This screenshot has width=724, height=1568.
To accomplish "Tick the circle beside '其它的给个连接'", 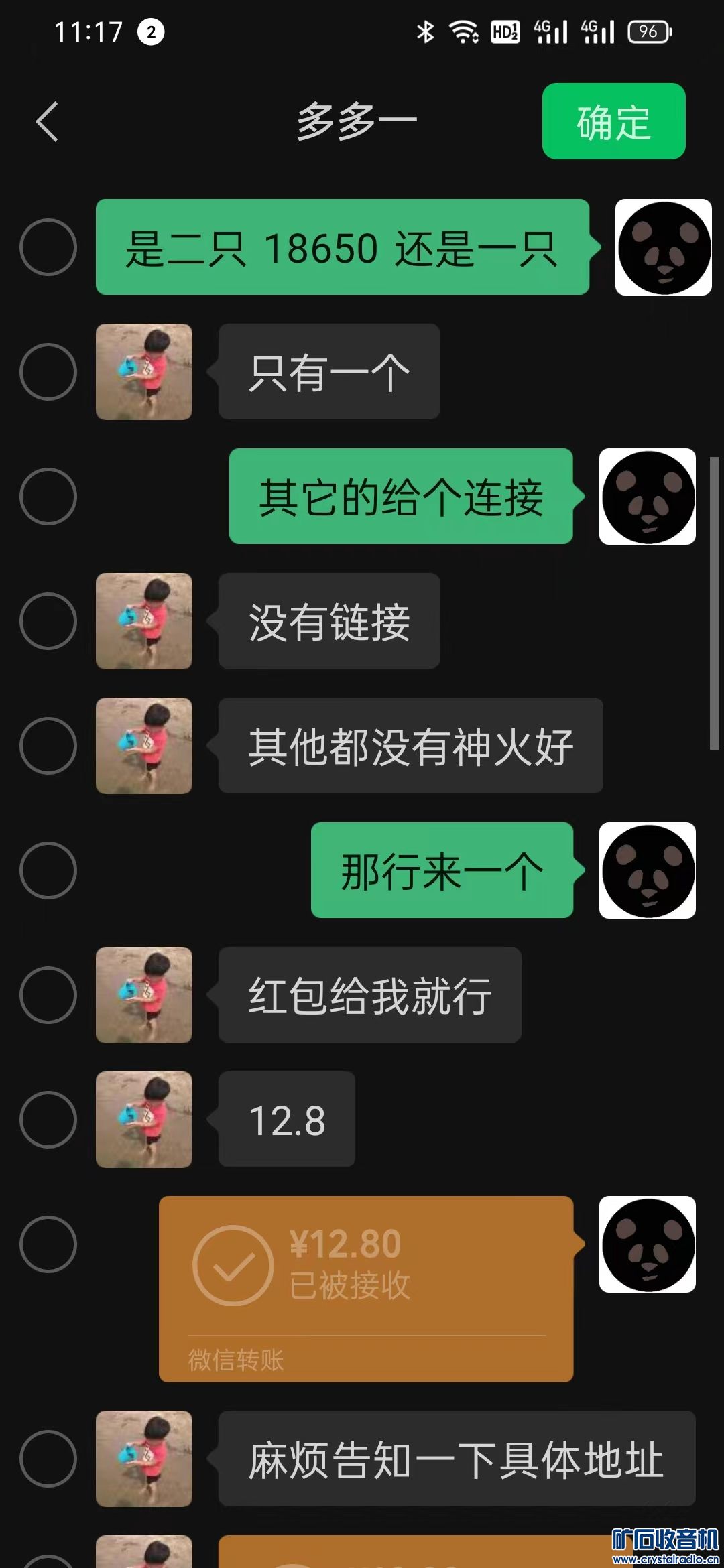I will [48, 497].
